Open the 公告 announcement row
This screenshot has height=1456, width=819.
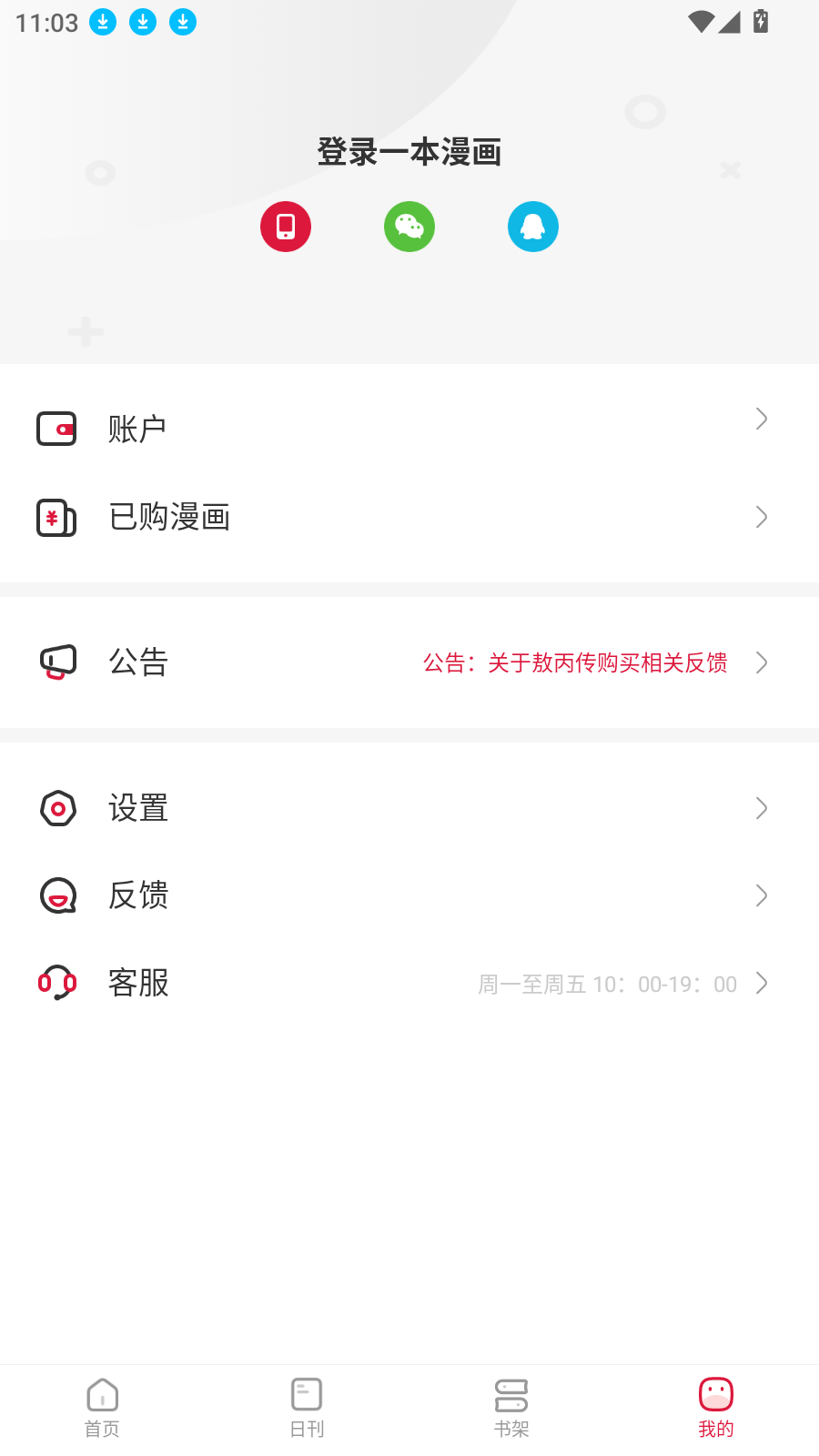click(409, 662)
